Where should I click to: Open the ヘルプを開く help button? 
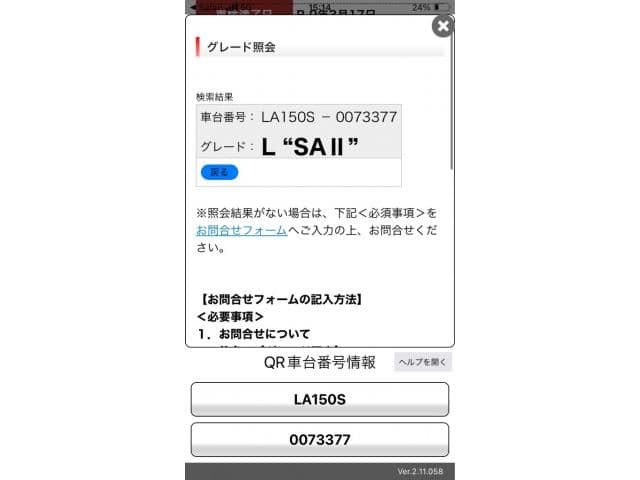click(422, 363)
